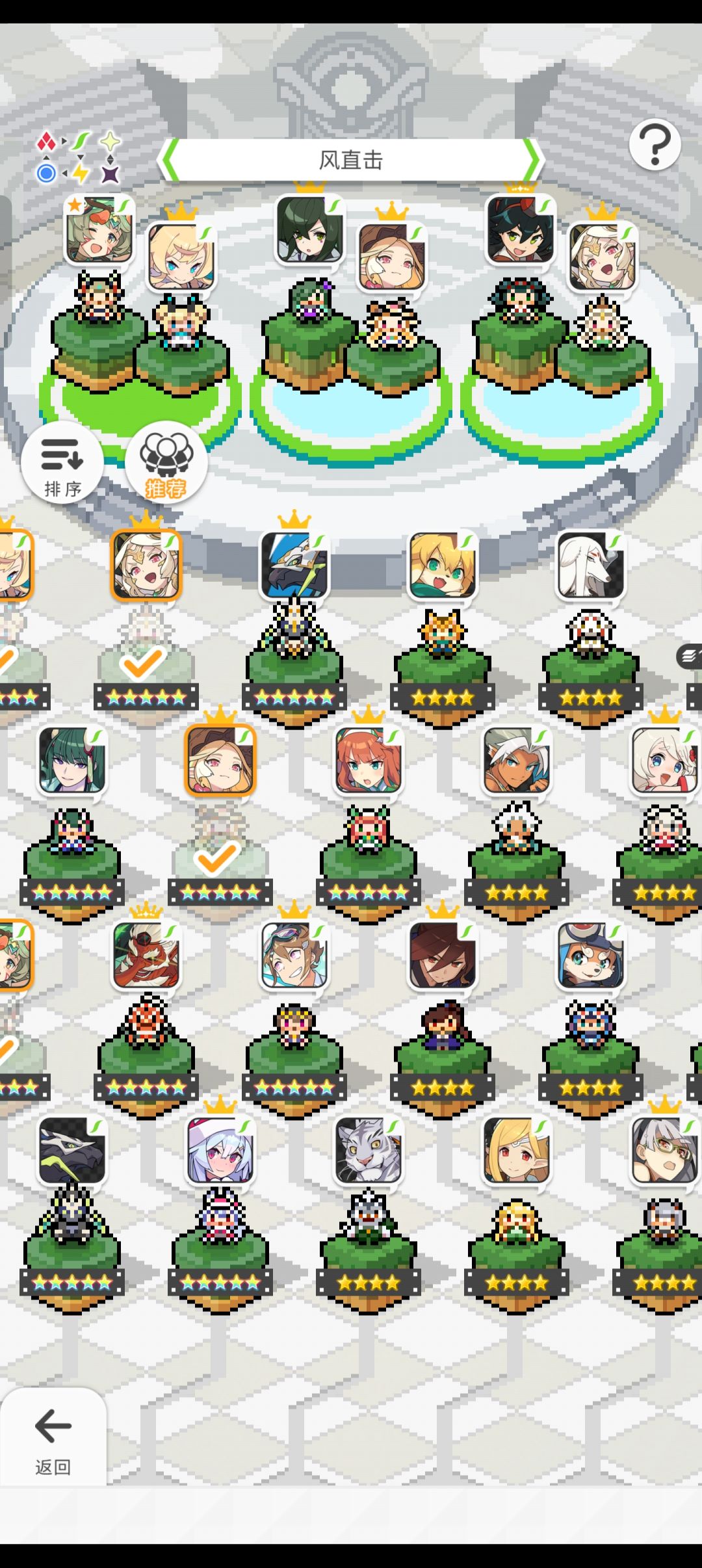Select the black dragon character
This screenshot has width=702, height=1568.
click(72, 1150)
